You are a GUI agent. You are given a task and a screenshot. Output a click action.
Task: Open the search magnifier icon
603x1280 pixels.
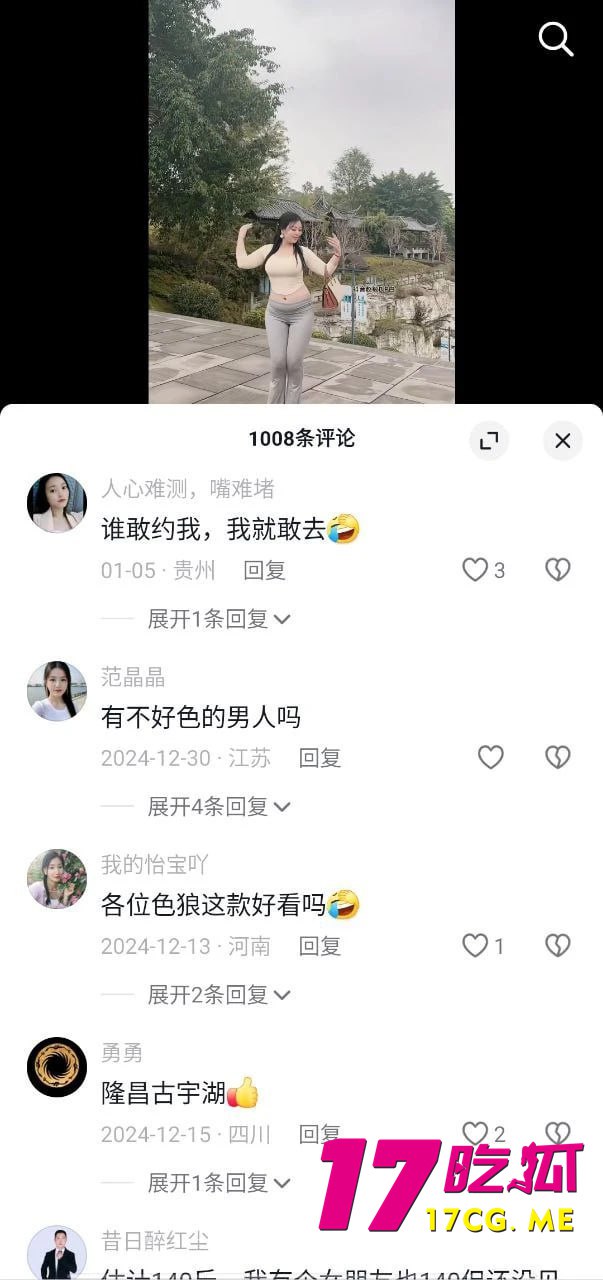[x=556, y=39]
